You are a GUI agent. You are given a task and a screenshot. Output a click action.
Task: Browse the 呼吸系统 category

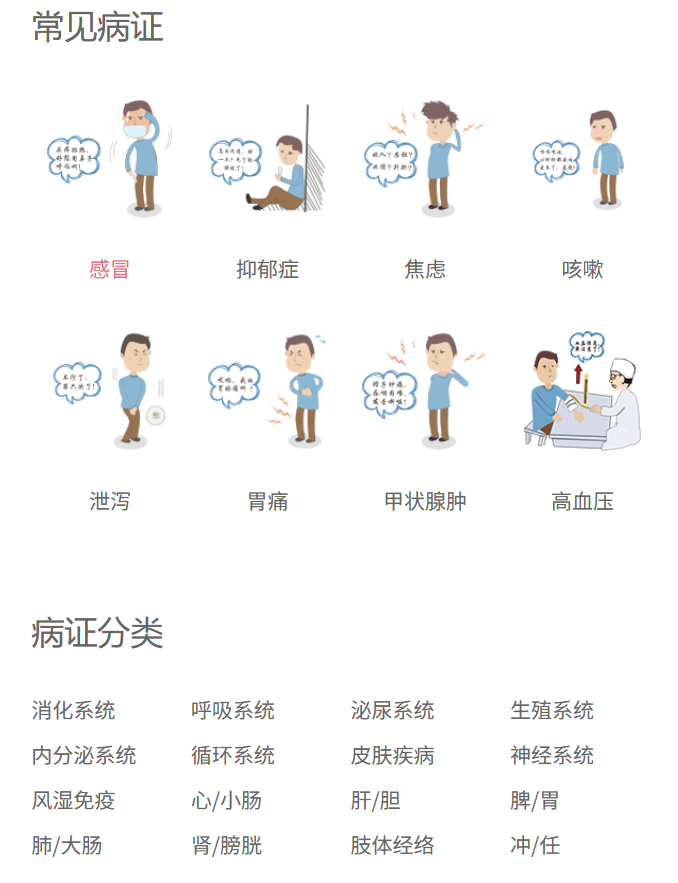coord(233,711)
